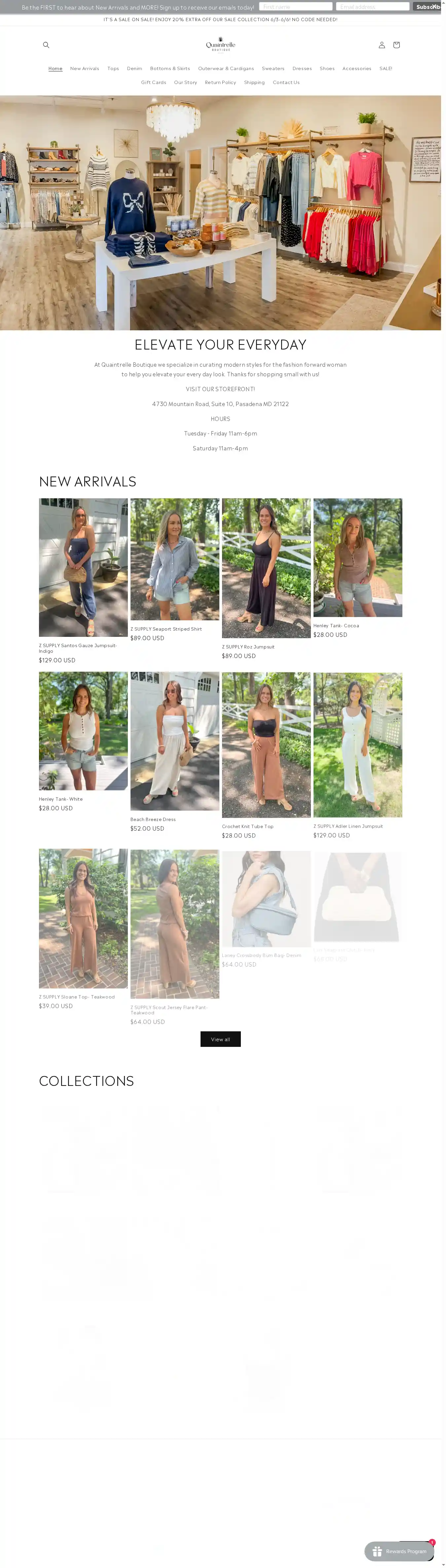The image size is (446, 1568).
Task: Open the Tops category
Action: tap(113, 68)
